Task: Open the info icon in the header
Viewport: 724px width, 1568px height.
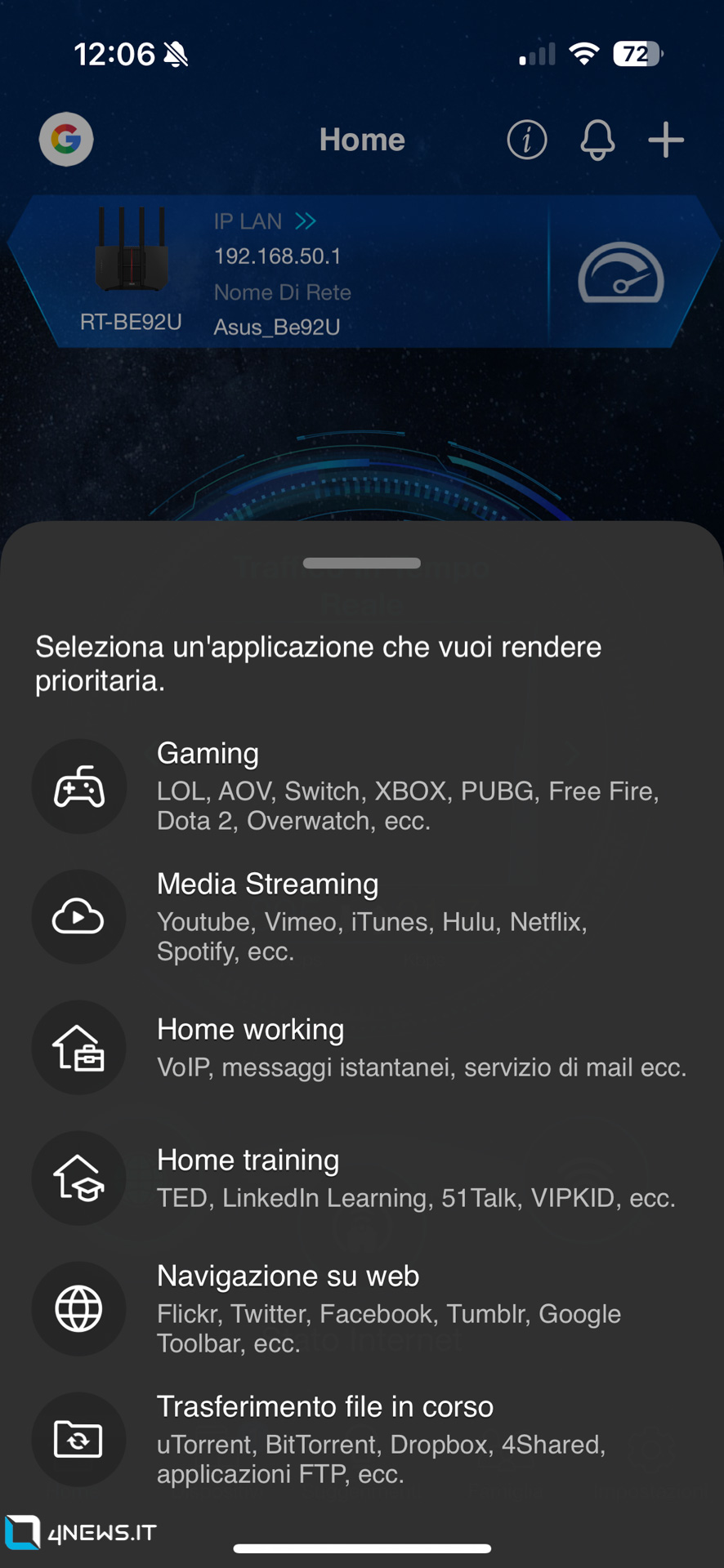Action: pos(527,140)
